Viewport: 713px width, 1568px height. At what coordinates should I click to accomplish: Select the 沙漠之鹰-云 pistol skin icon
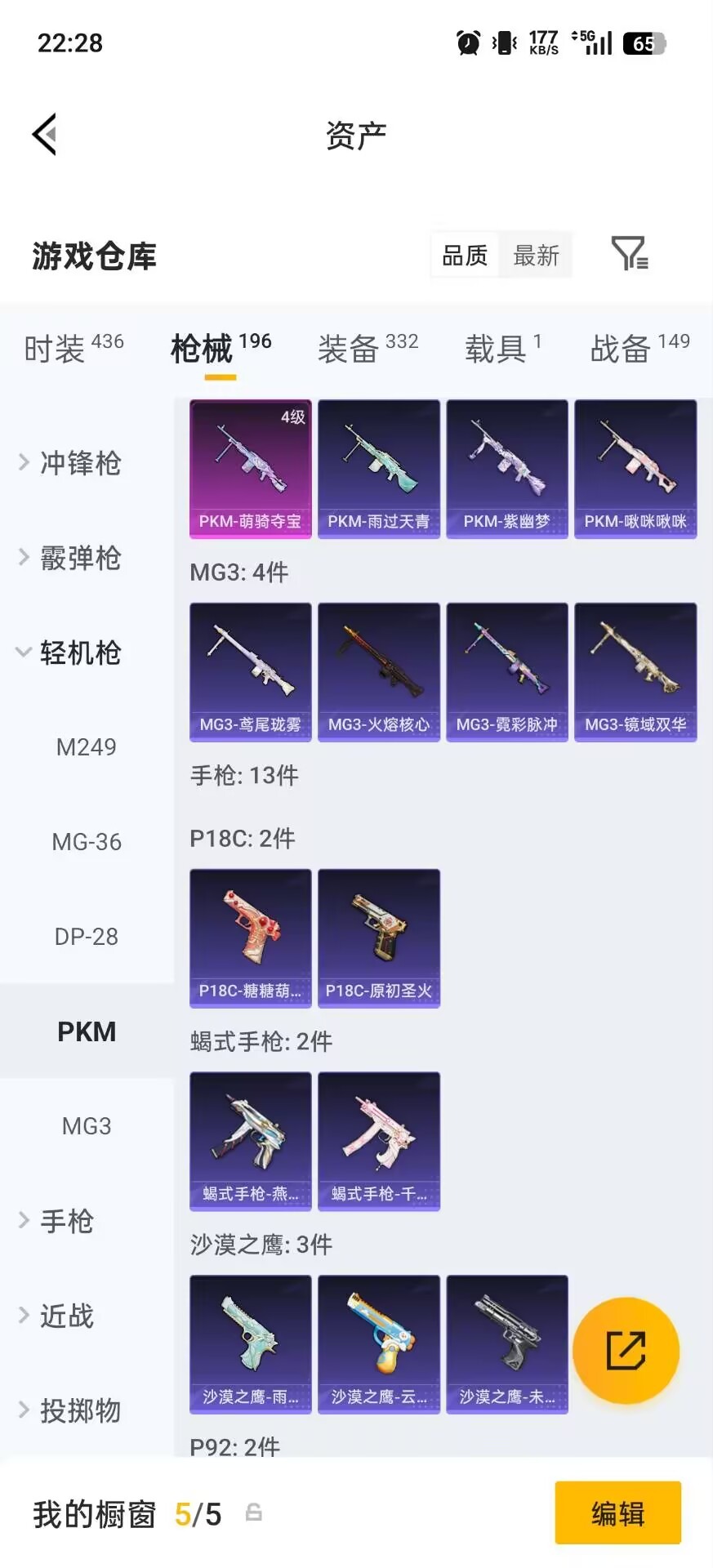click(x=378, y=1344)
